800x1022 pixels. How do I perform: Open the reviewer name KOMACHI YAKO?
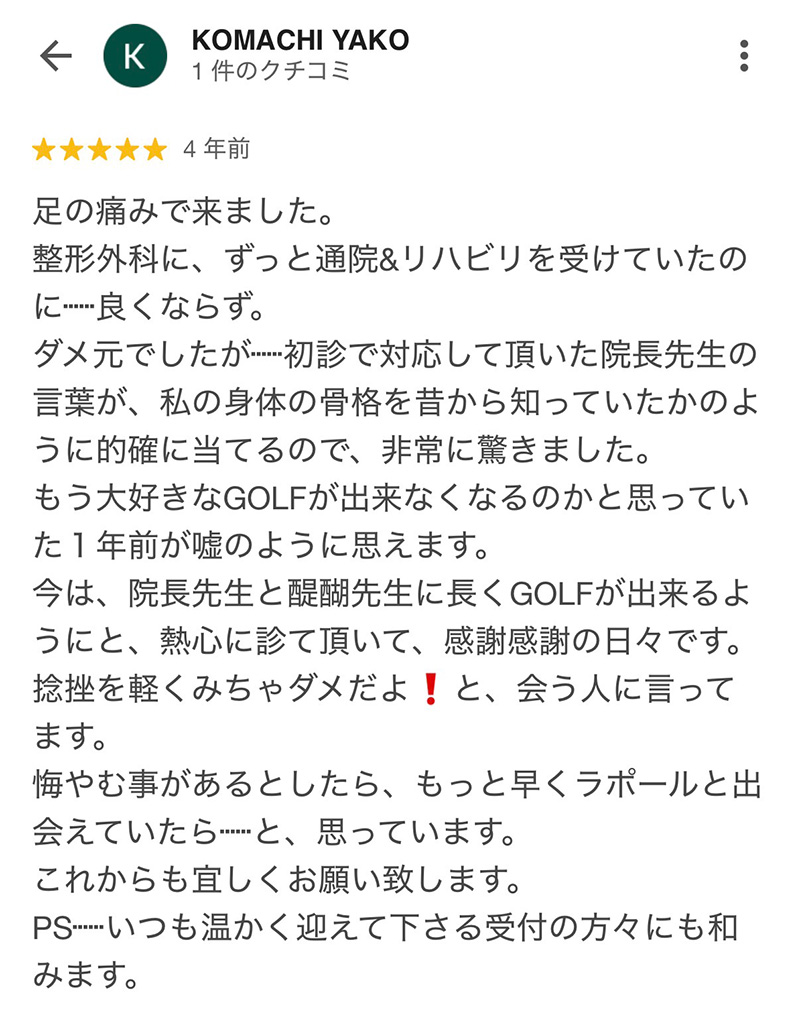pos(299,41)
